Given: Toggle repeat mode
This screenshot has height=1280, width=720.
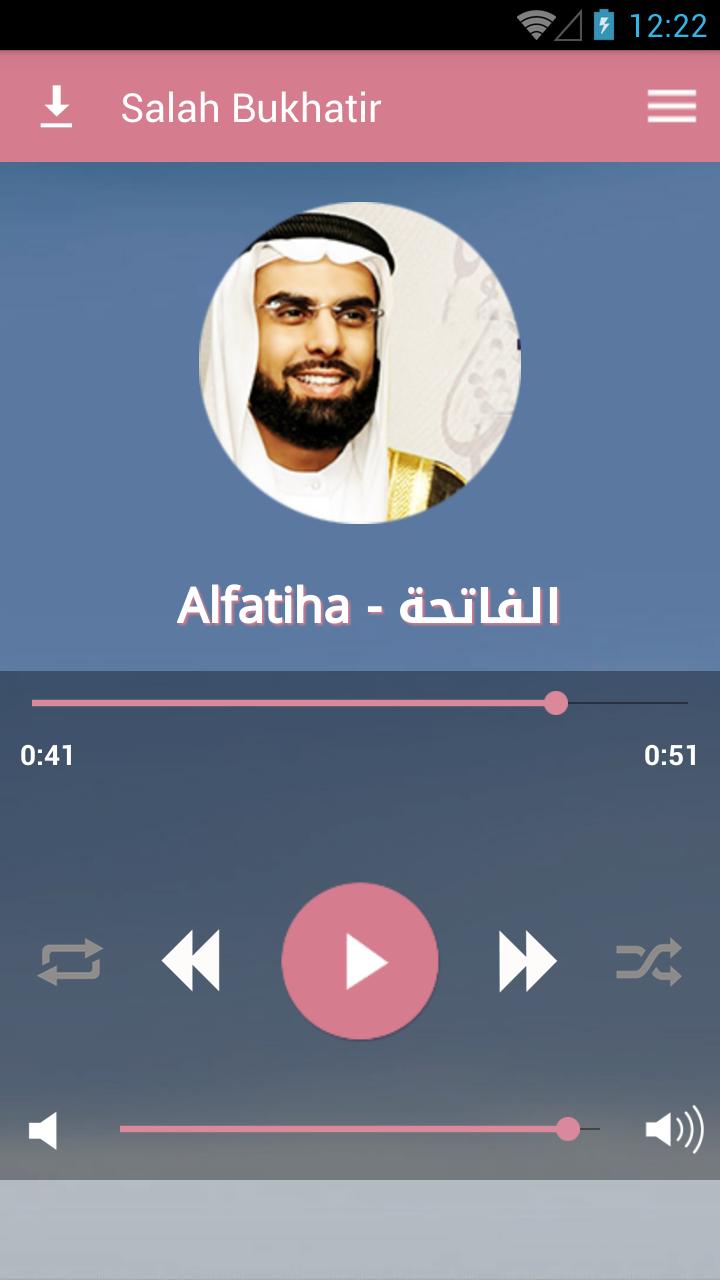Looking at the screenshot, I should (70, 962).
